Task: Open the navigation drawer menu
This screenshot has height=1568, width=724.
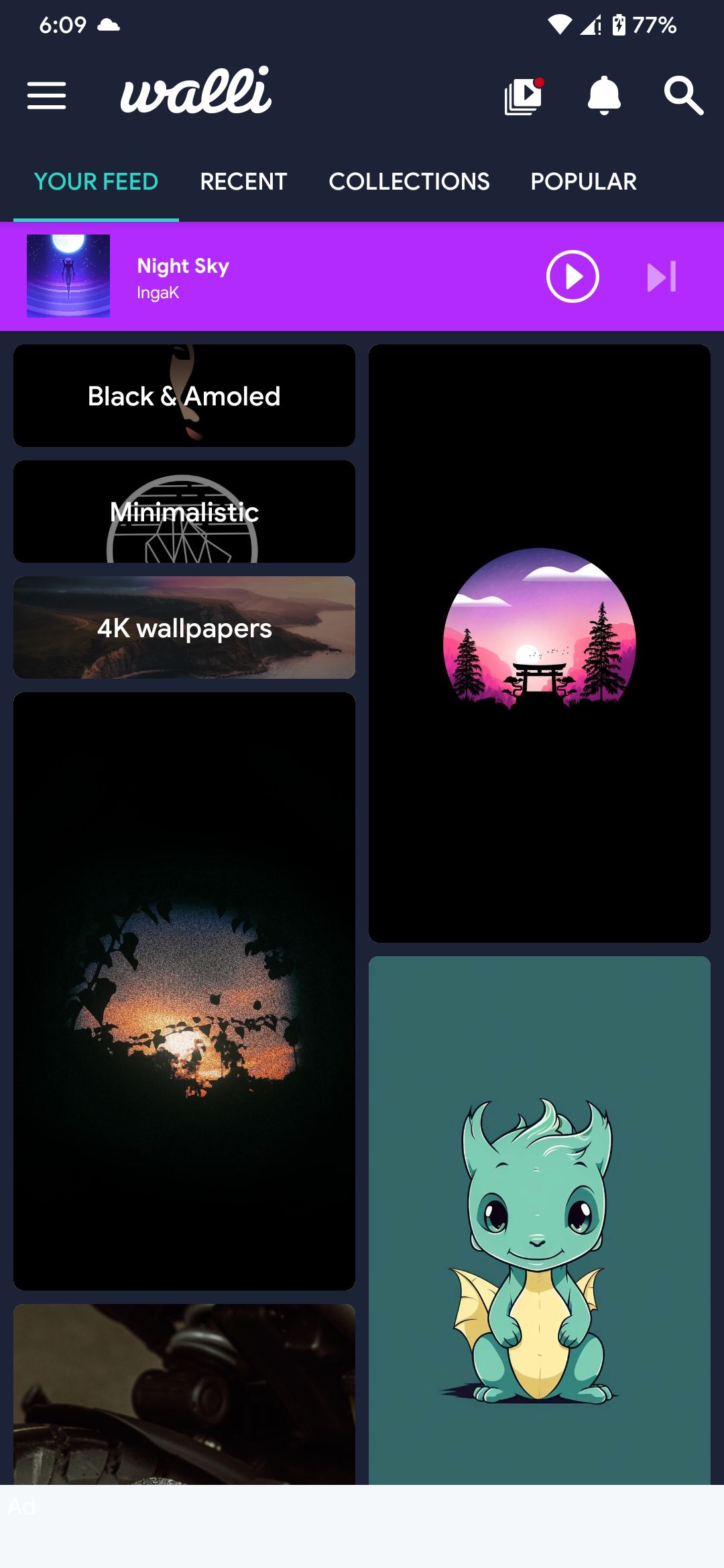Action: click(47, 96)
